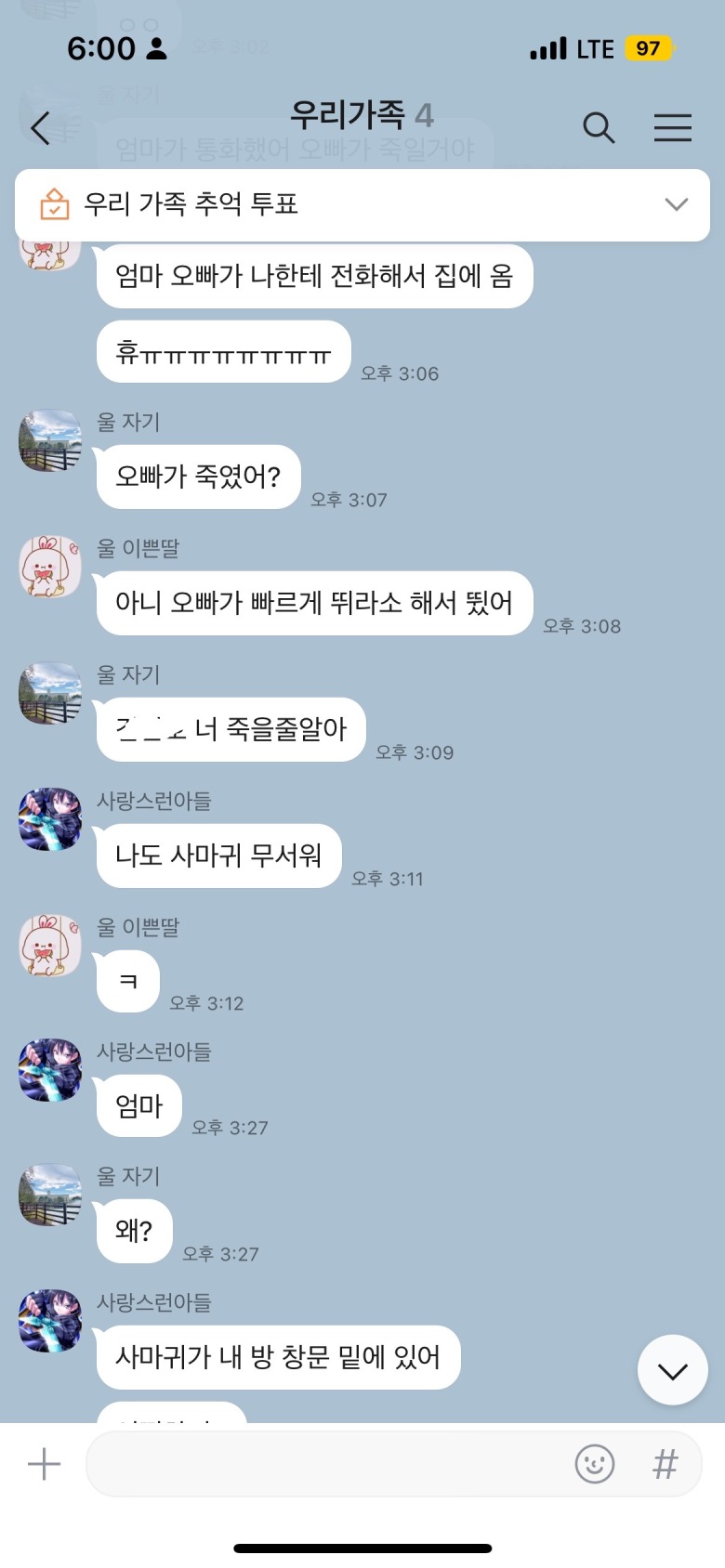Open the chat room hamburger menu
Image resolution: width=725 pixels, height=1568 pixels.
pos(672,127)
